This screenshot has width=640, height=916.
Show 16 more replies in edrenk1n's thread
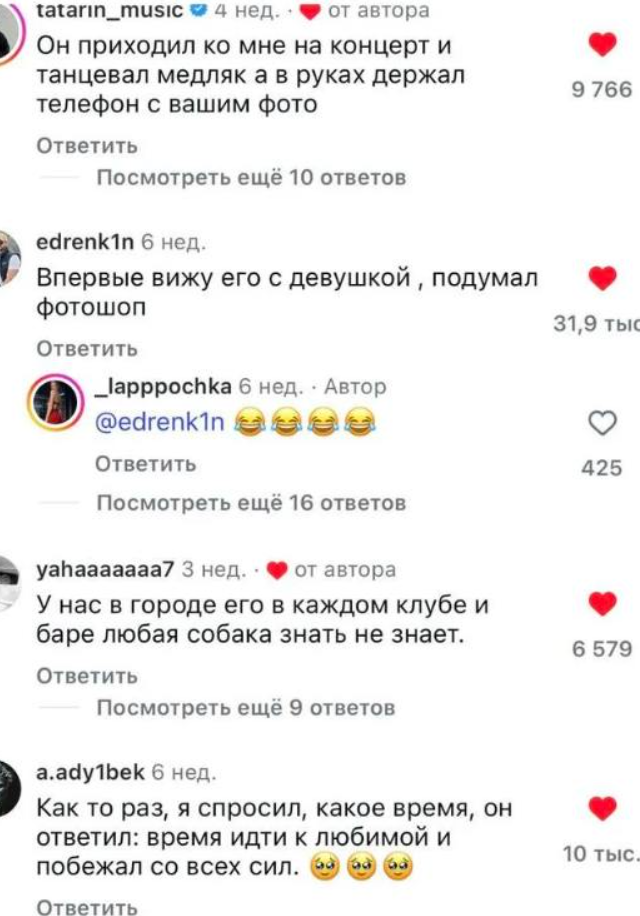251,502
